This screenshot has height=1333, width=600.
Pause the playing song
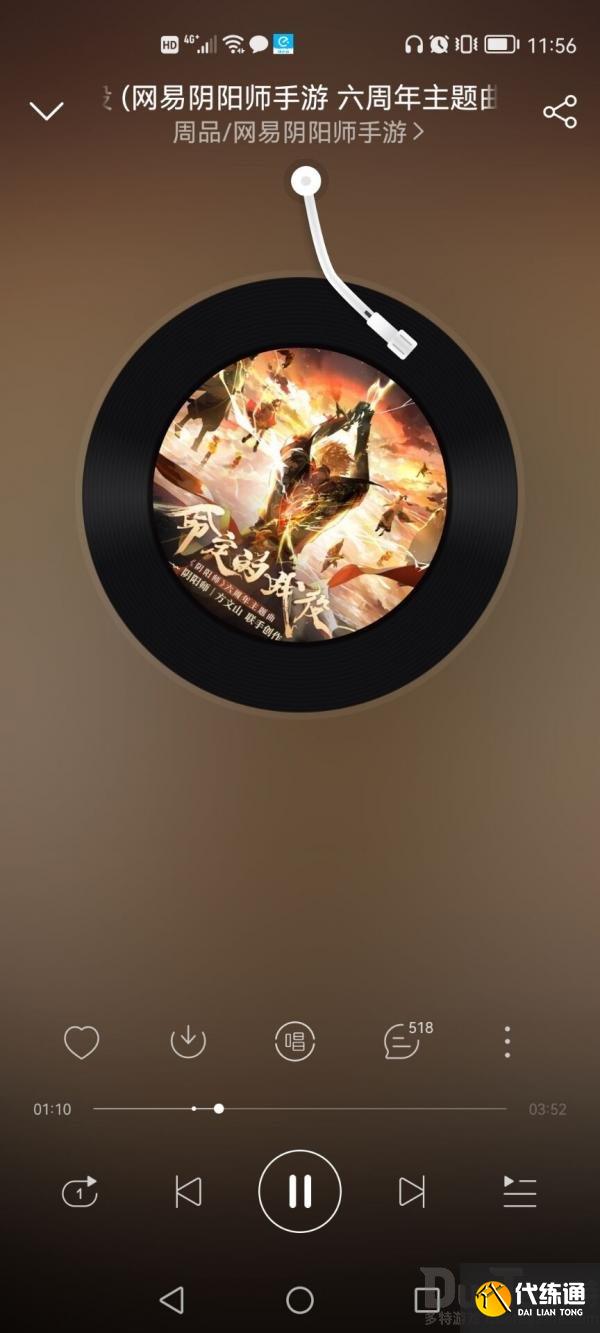300,1192
